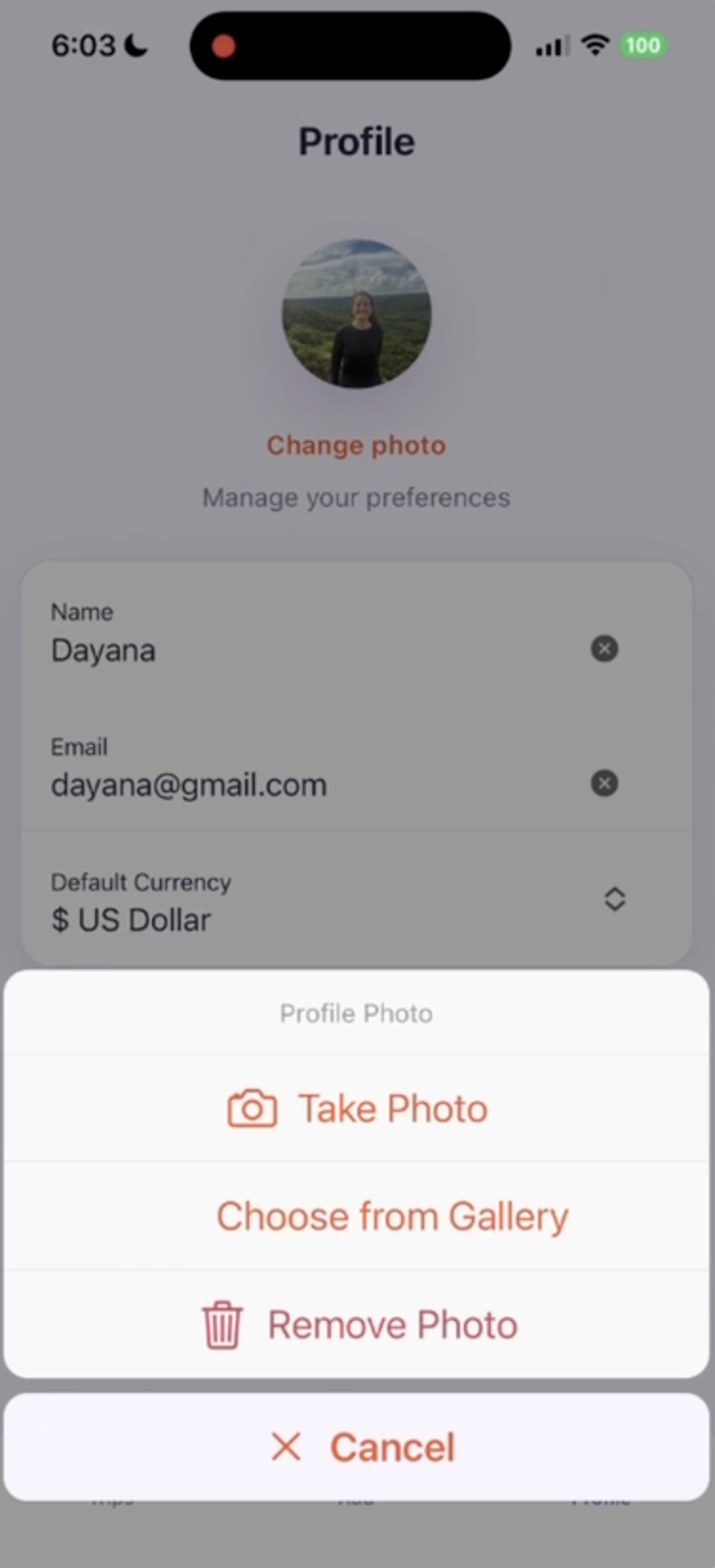
Task: Clear the Email field text
Action: [x=605, y=784]
